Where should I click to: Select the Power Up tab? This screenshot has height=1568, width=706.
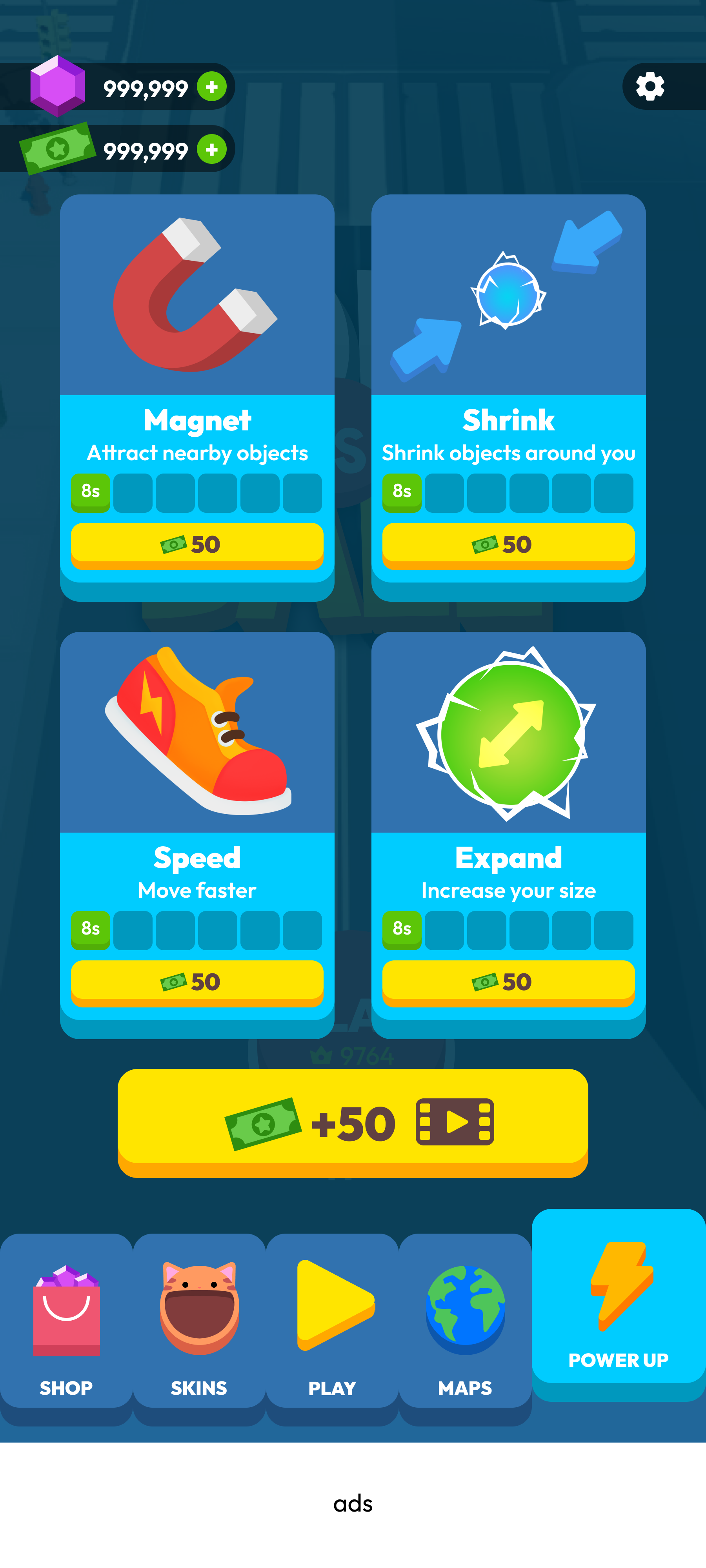pos(619,1304)
